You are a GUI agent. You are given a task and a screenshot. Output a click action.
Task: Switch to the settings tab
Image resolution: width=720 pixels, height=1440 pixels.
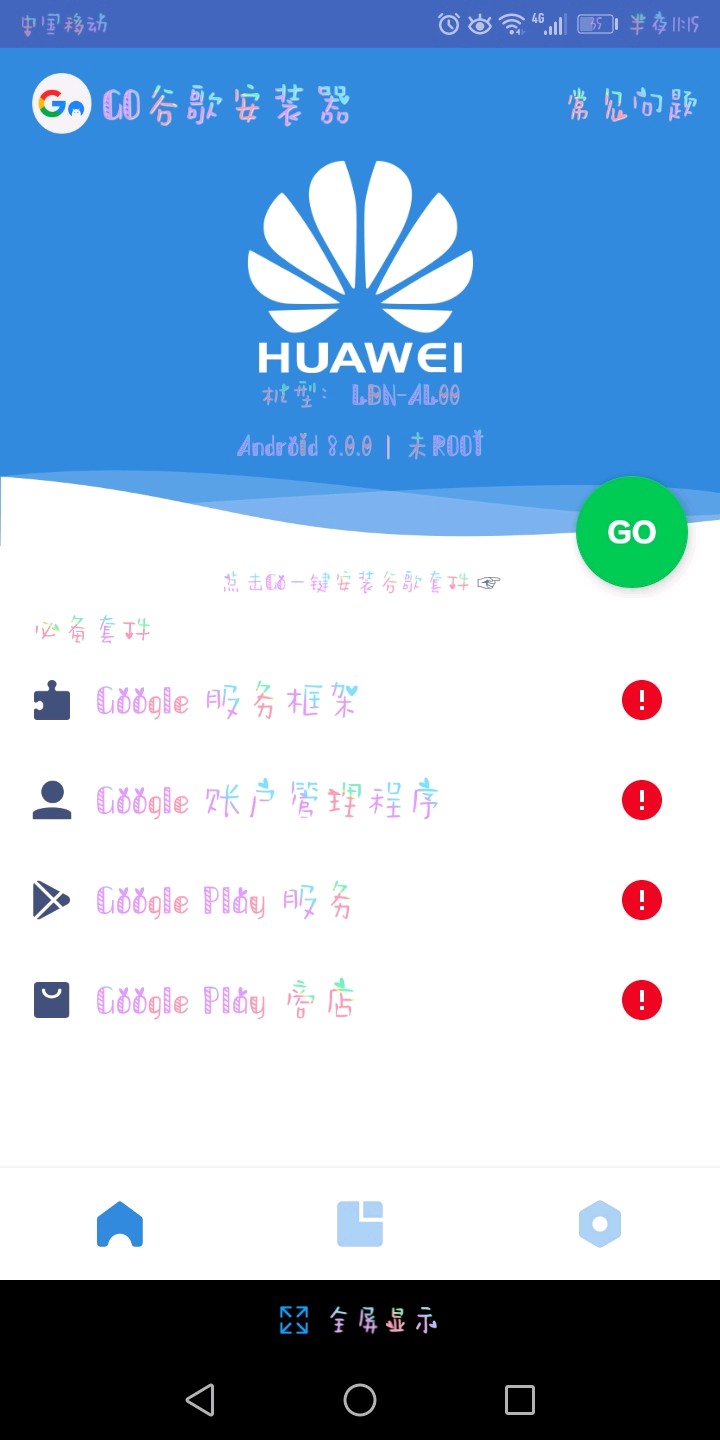(600, 1224)
